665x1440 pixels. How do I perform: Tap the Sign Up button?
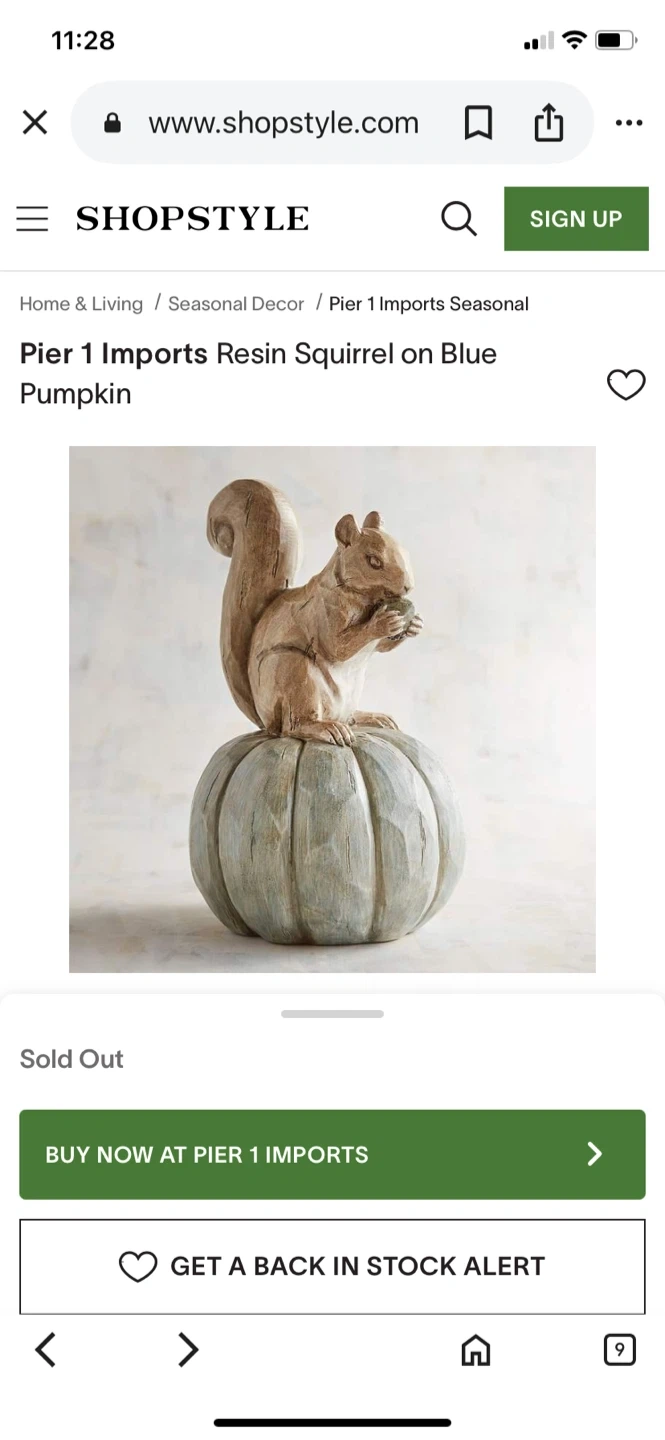[x=575, y=218]
